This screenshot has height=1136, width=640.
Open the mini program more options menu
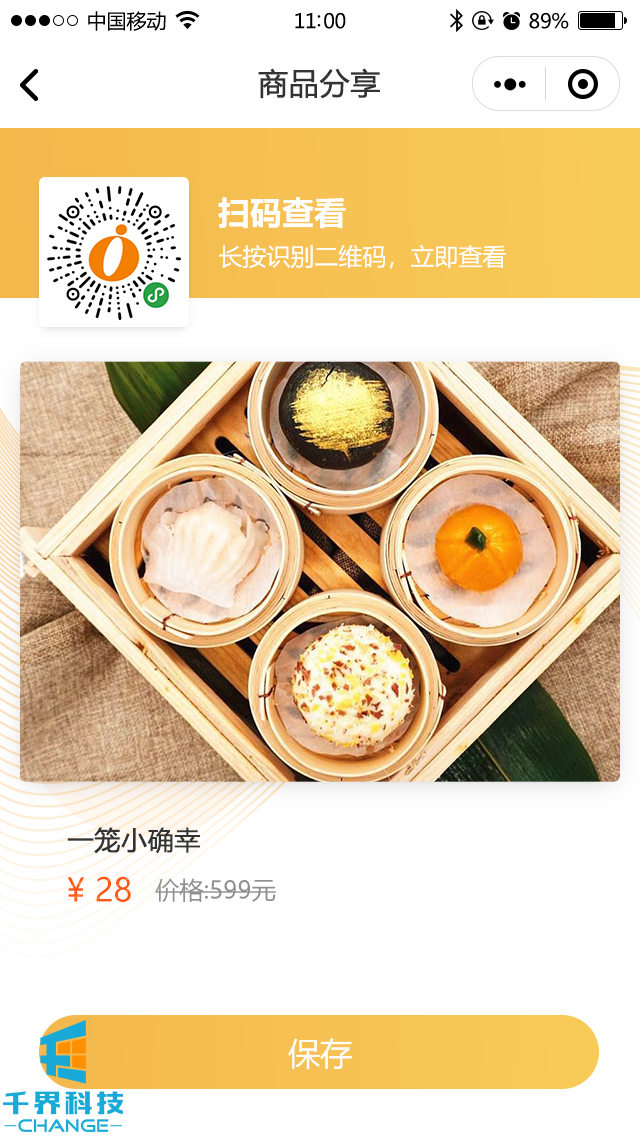click(510, 84)
